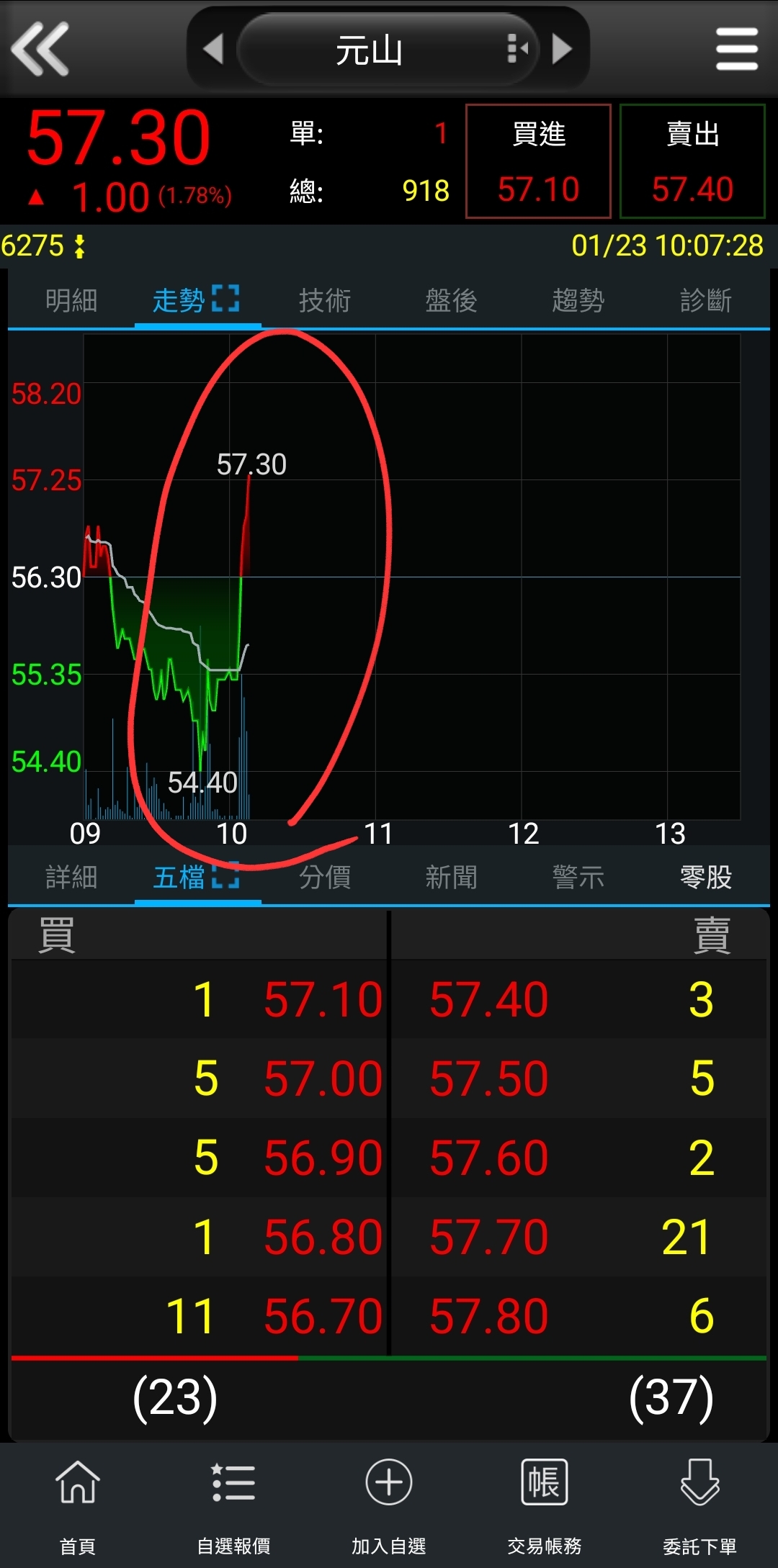Screen dimensions: 778x1568
Task: Open the 新聞 tab
Action: pos(452,877)
